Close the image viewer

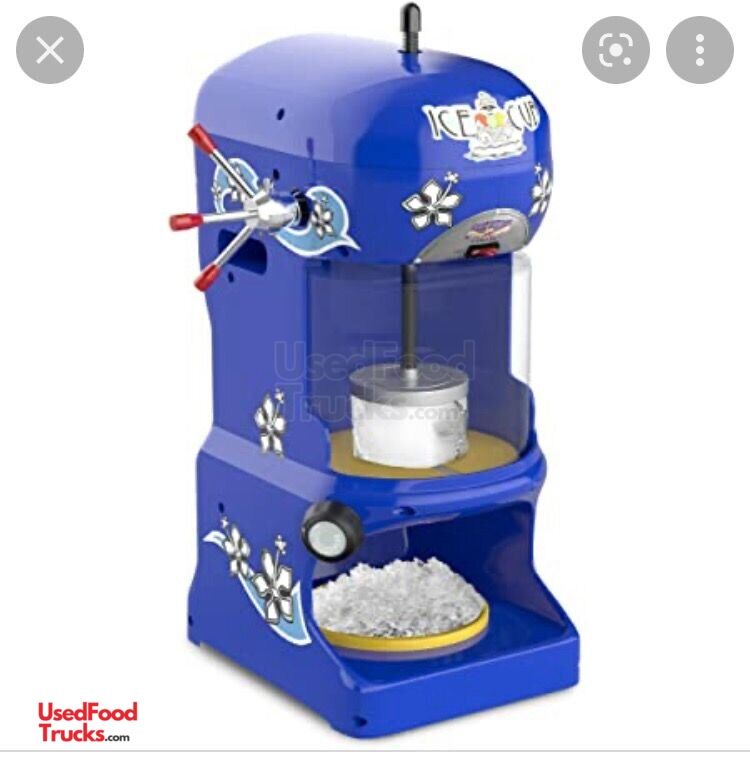click(x=50, y=50)
